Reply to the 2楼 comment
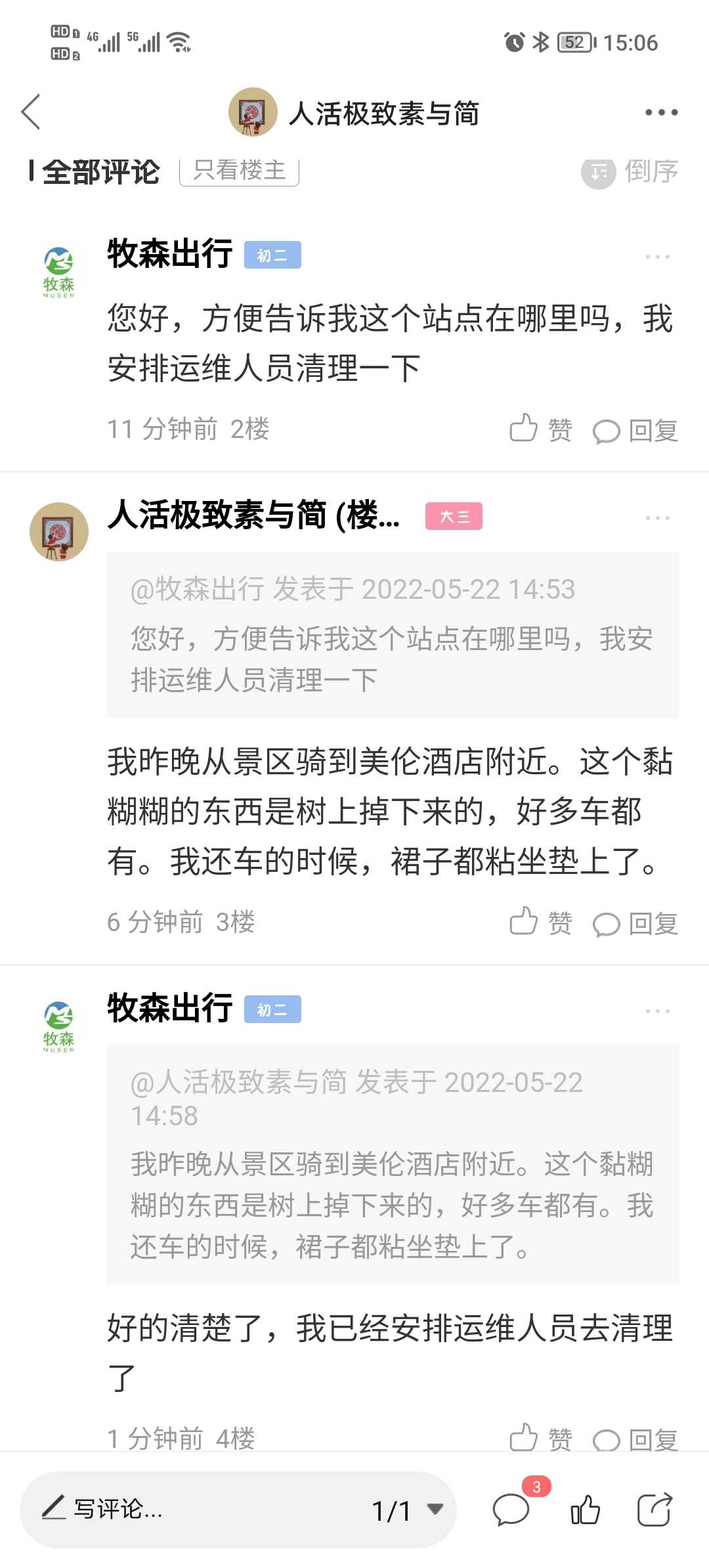 point(635,431)
